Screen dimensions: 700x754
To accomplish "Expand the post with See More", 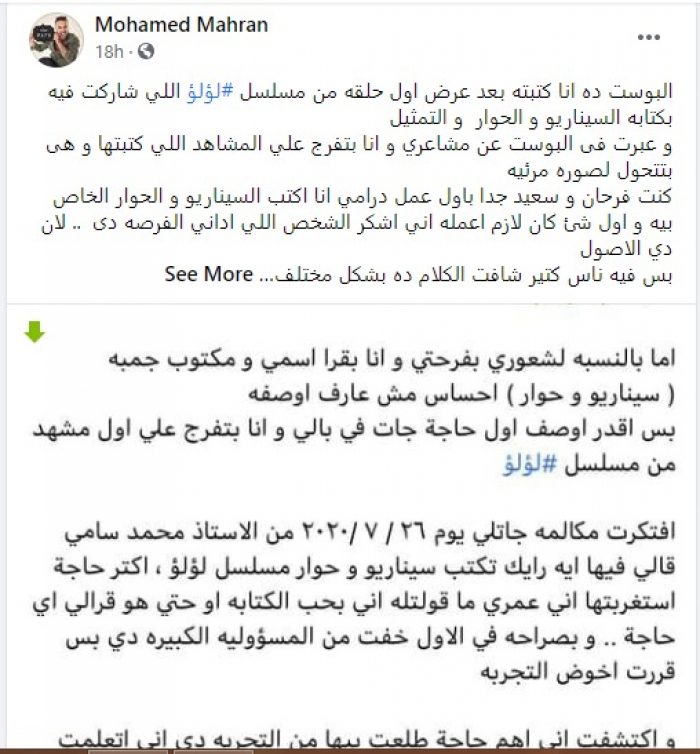I will pyautogui.click(x=208, y=274).
